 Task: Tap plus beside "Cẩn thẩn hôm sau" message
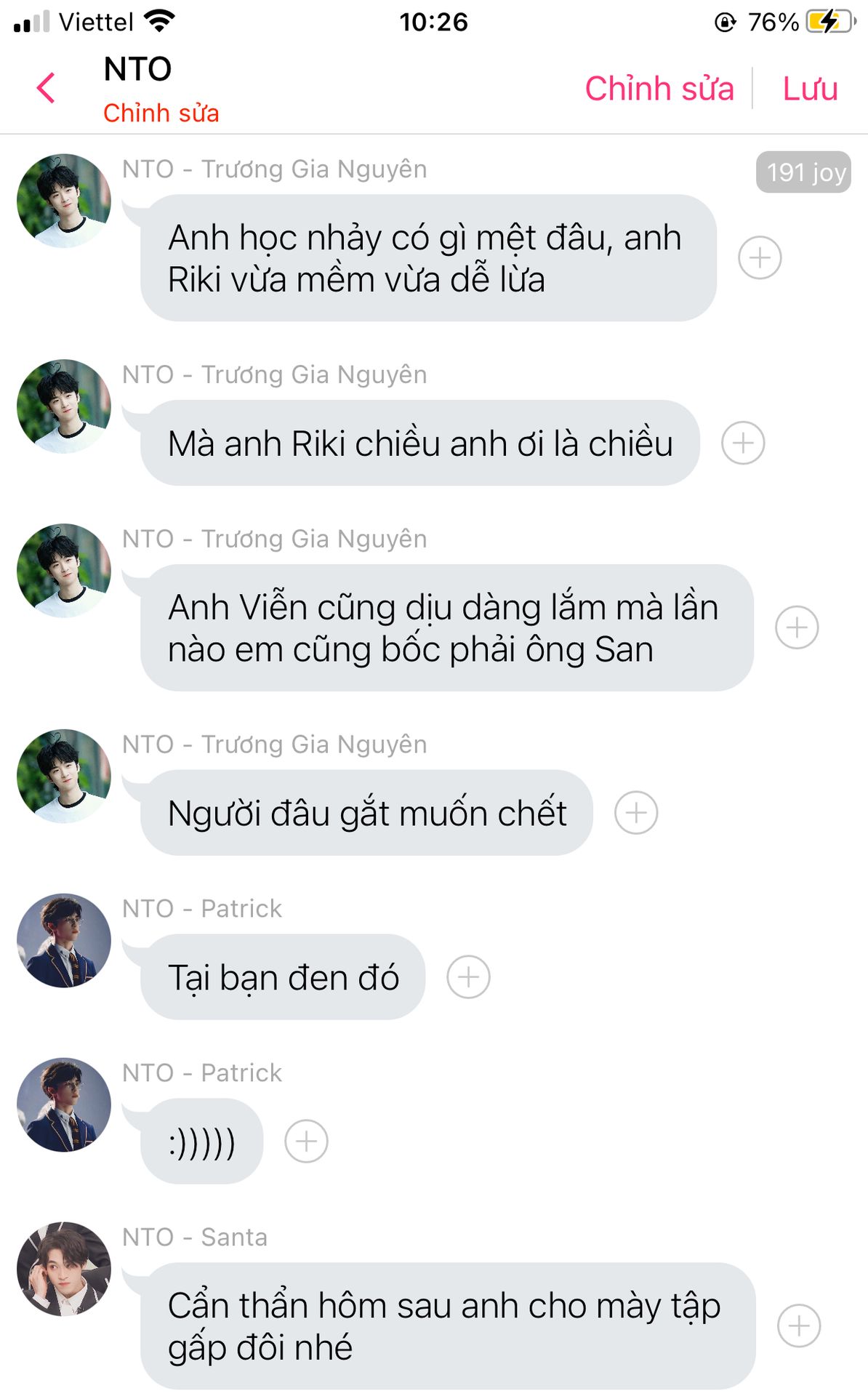(x=799, y=1326)
